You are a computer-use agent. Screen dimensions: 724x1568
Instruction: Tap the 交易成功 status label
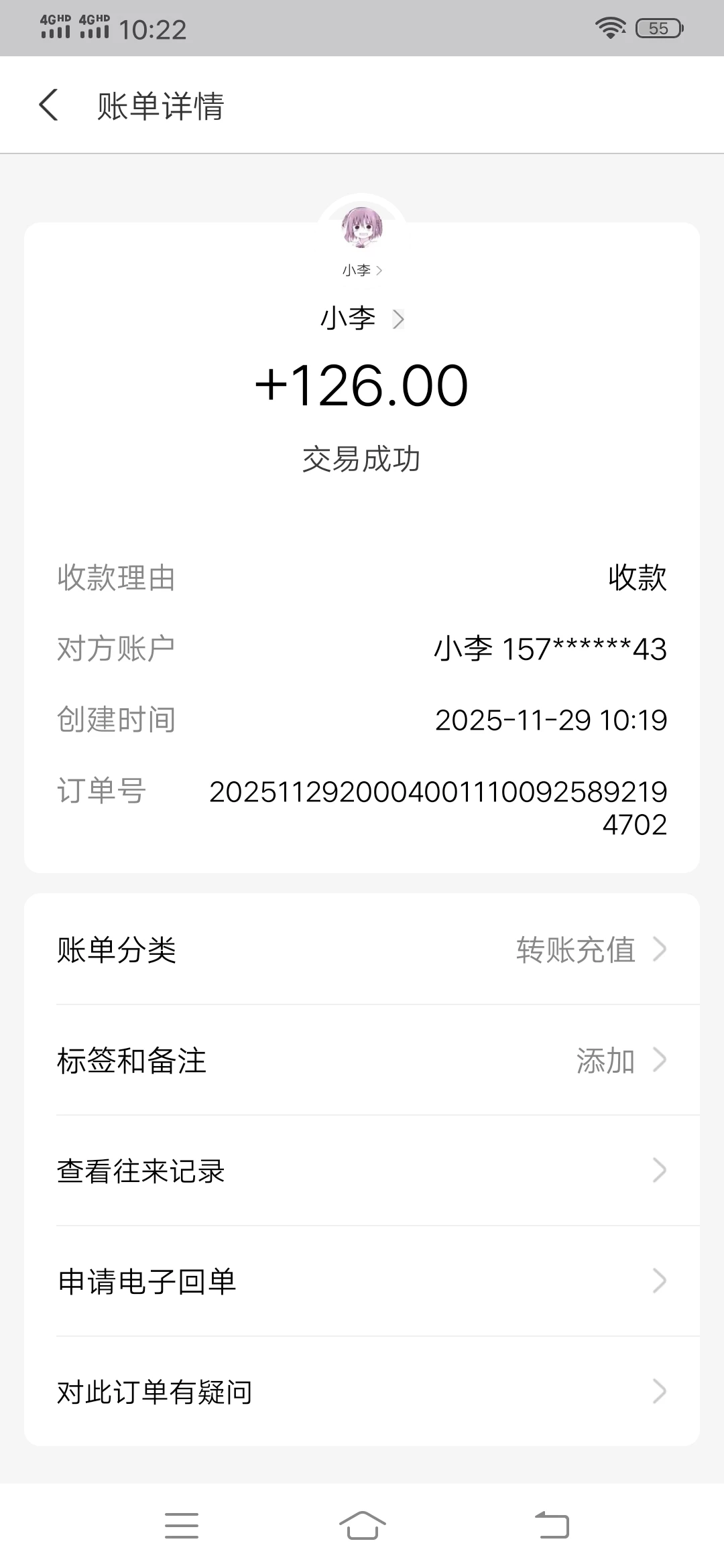coord(362,460)
